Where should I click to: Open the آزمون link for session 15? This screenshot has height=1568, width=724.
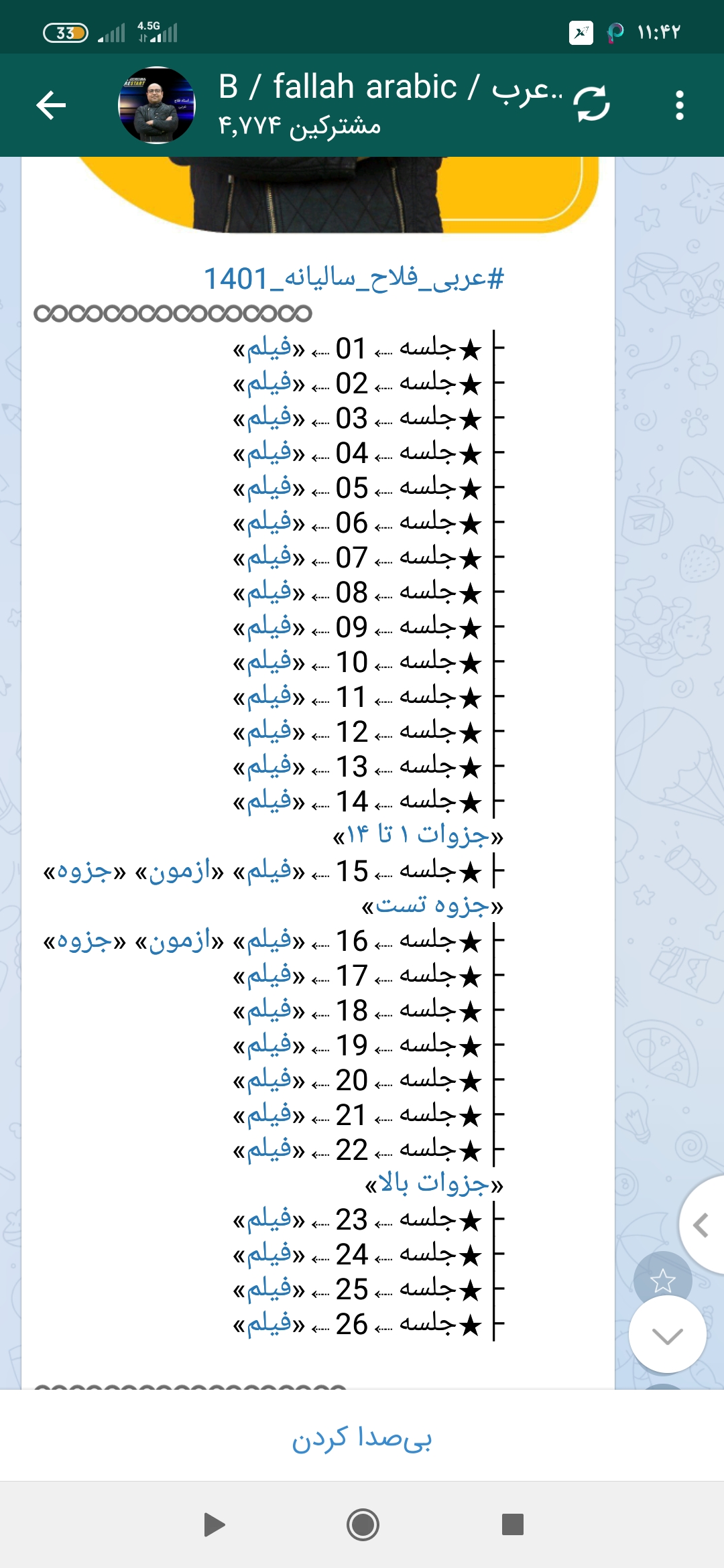(179, 871)
